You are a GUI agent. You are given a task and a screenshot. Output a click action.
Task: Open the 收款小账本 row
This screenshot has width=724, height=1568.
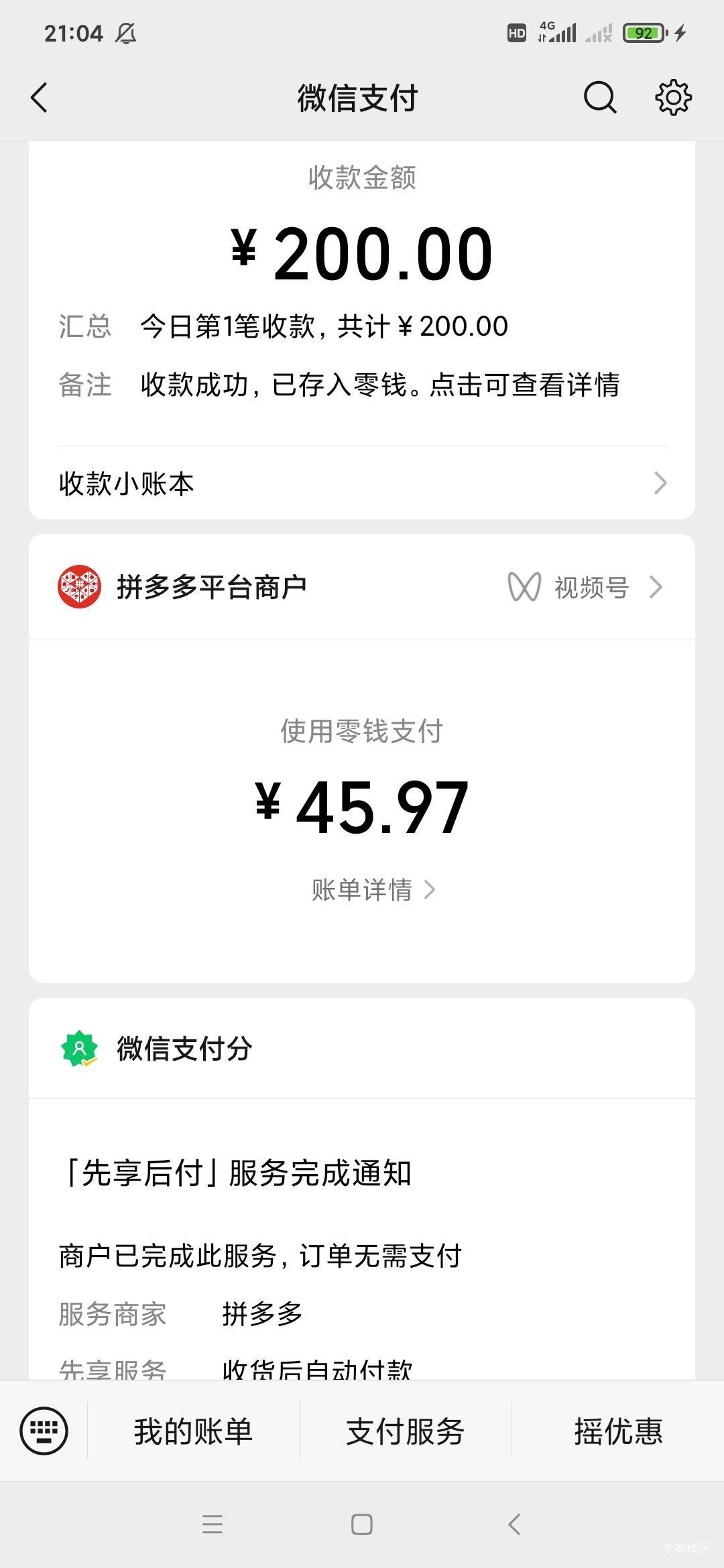(x=362, y=483)
